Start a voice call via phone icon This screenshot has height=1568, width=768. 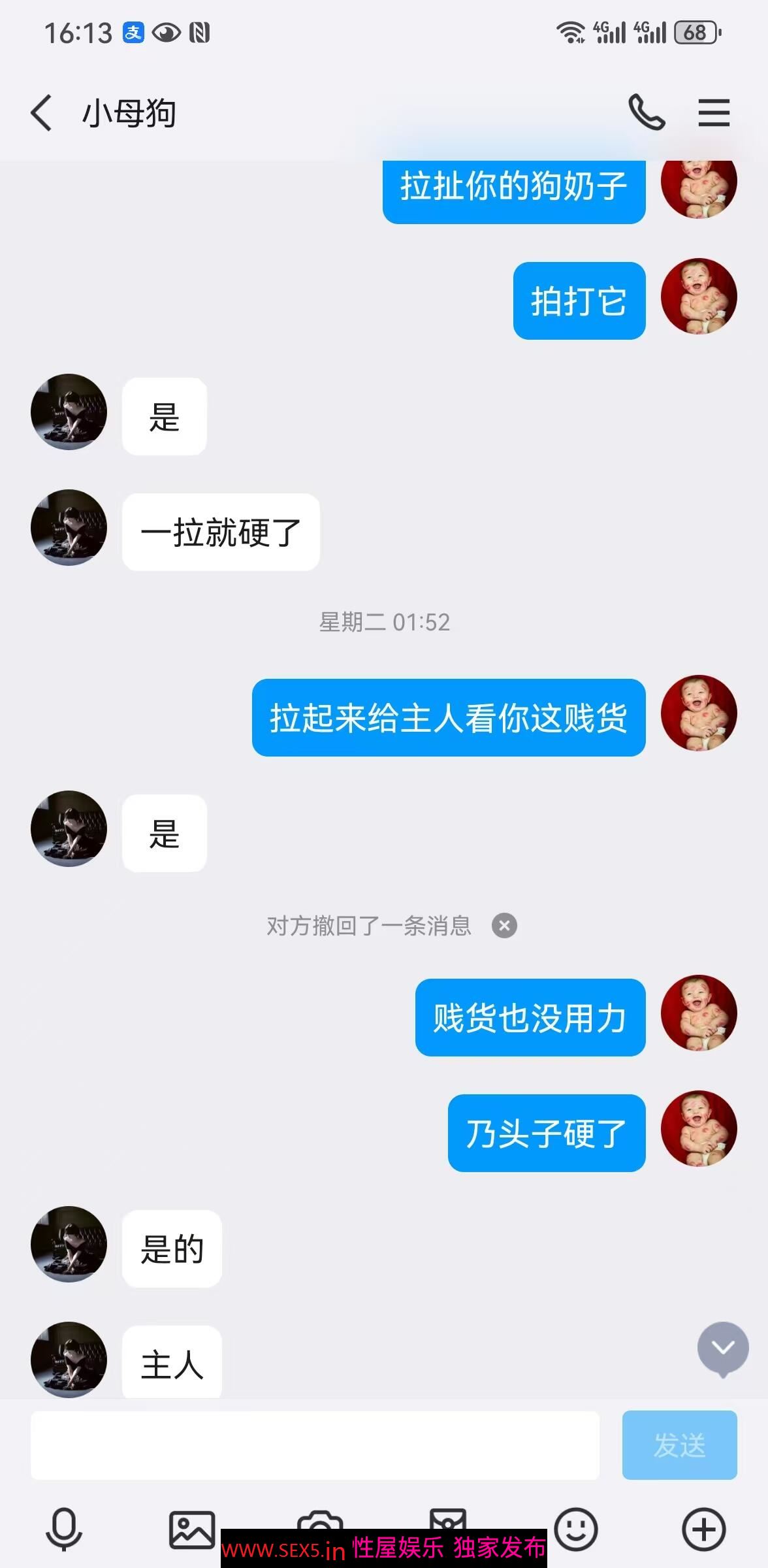point(647,112)
